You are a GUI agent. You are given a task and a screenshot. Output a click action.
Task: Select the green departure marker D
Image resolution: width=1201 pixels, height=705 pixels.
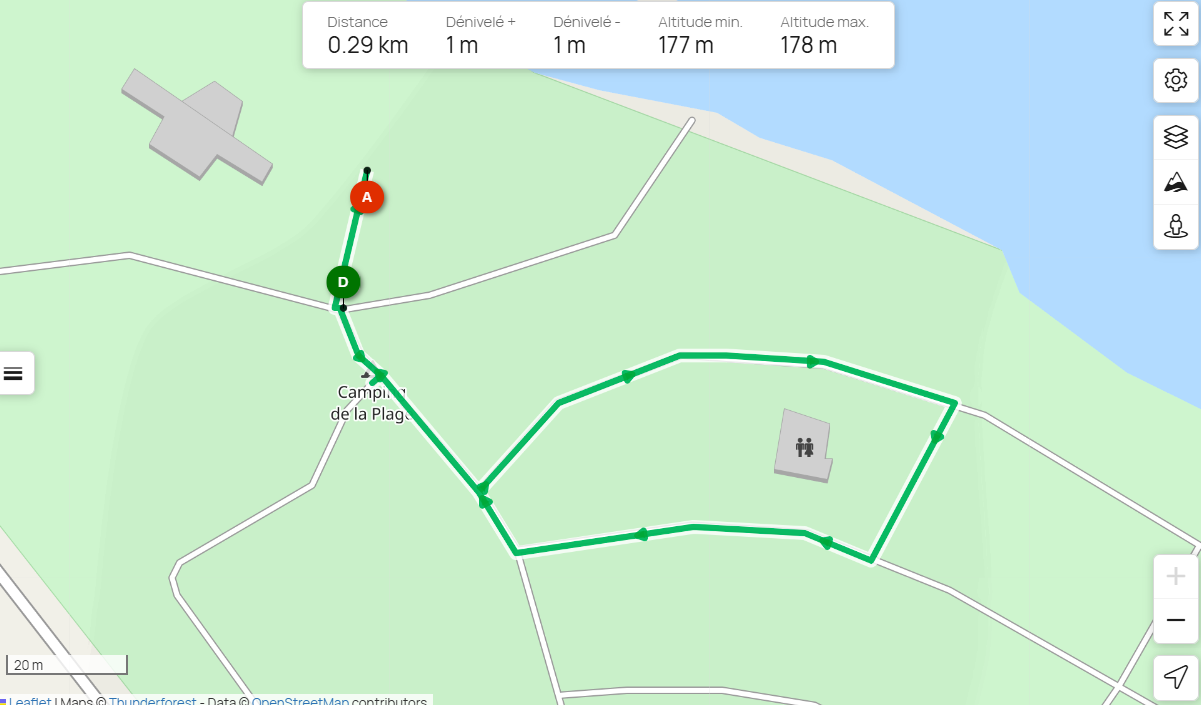click(343, 282)
